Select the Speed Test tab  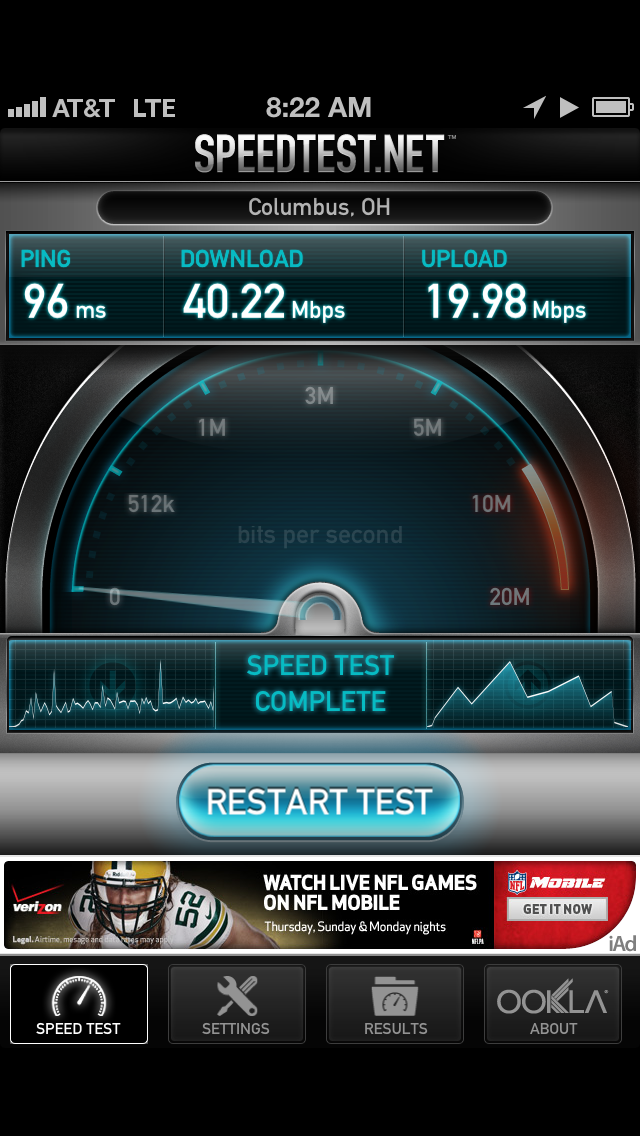click(79, 1003)
